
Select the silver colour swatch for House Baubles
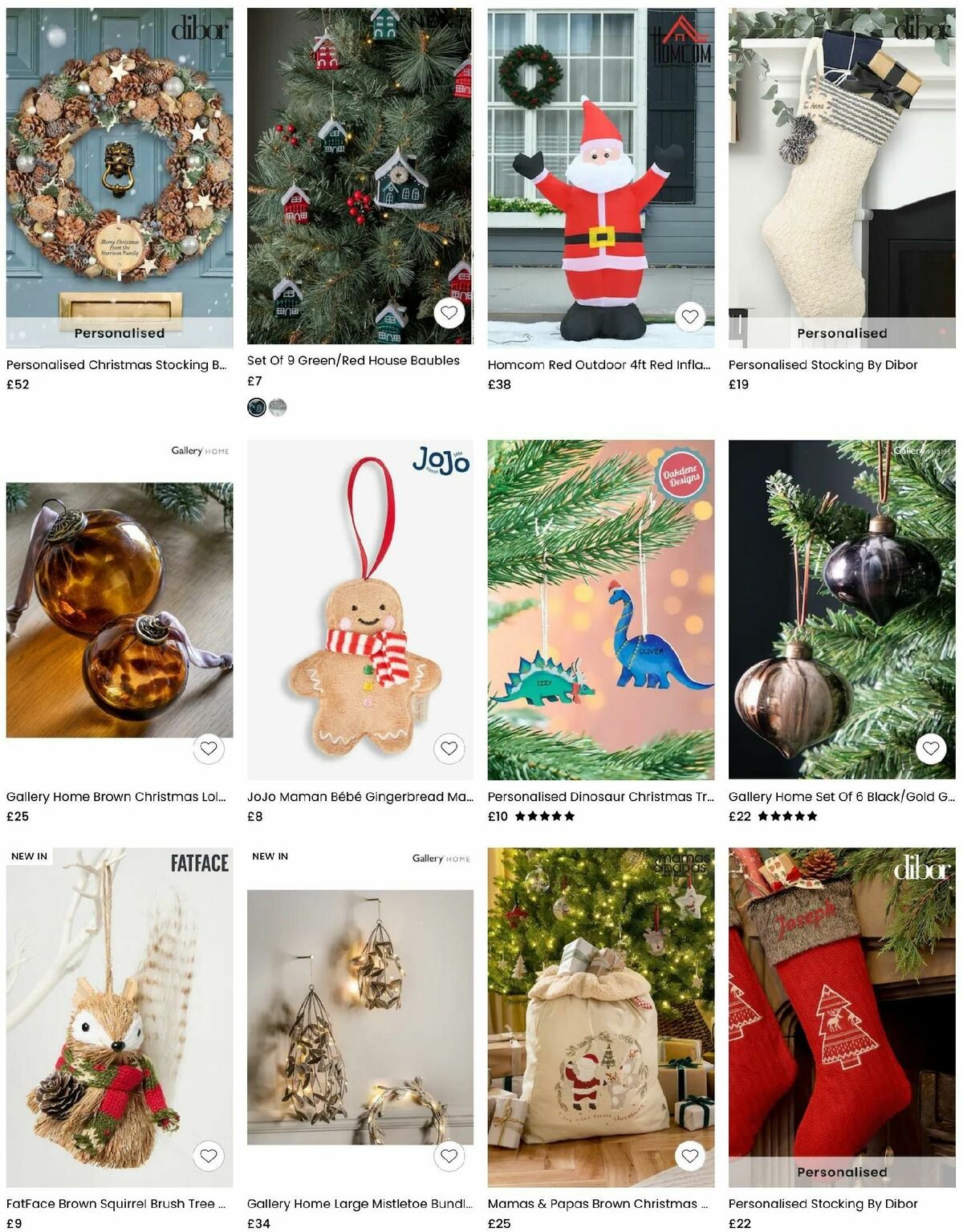pos(277,408)
